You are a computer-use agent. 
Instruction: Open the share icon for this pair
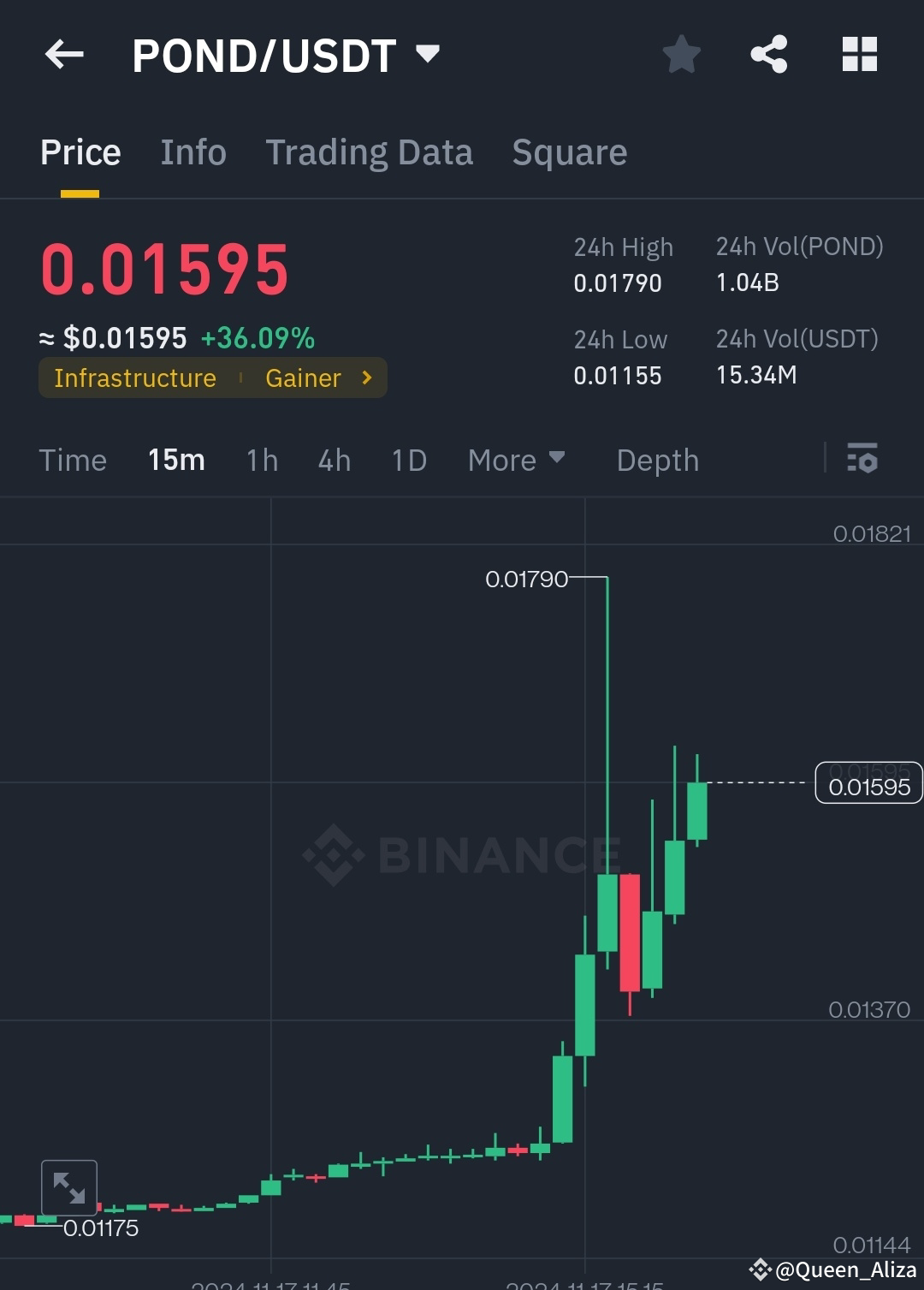(769, 53)
